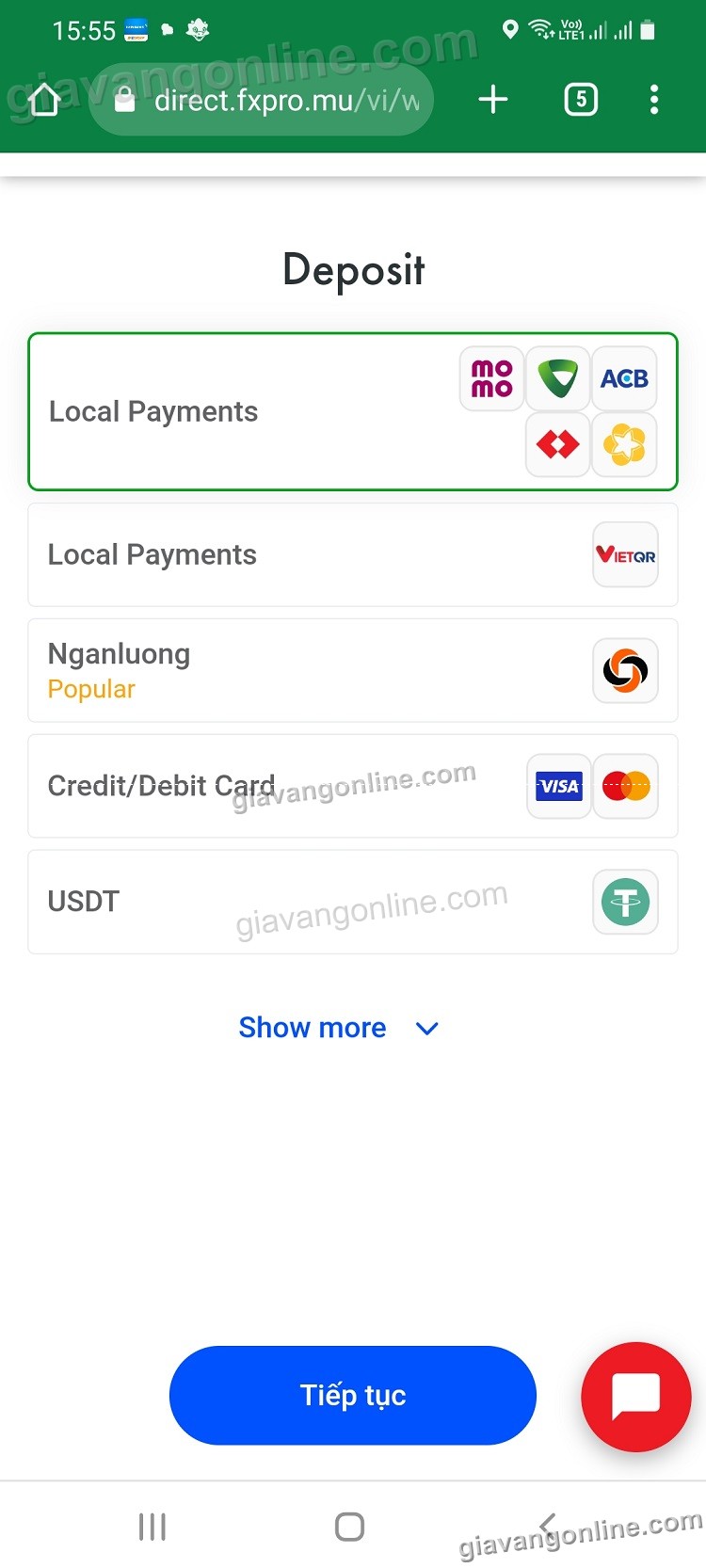This screenshot has width=706, height=1568.
Task: Open recent apps from navigation bar
Action: [x=152, y=1527]
